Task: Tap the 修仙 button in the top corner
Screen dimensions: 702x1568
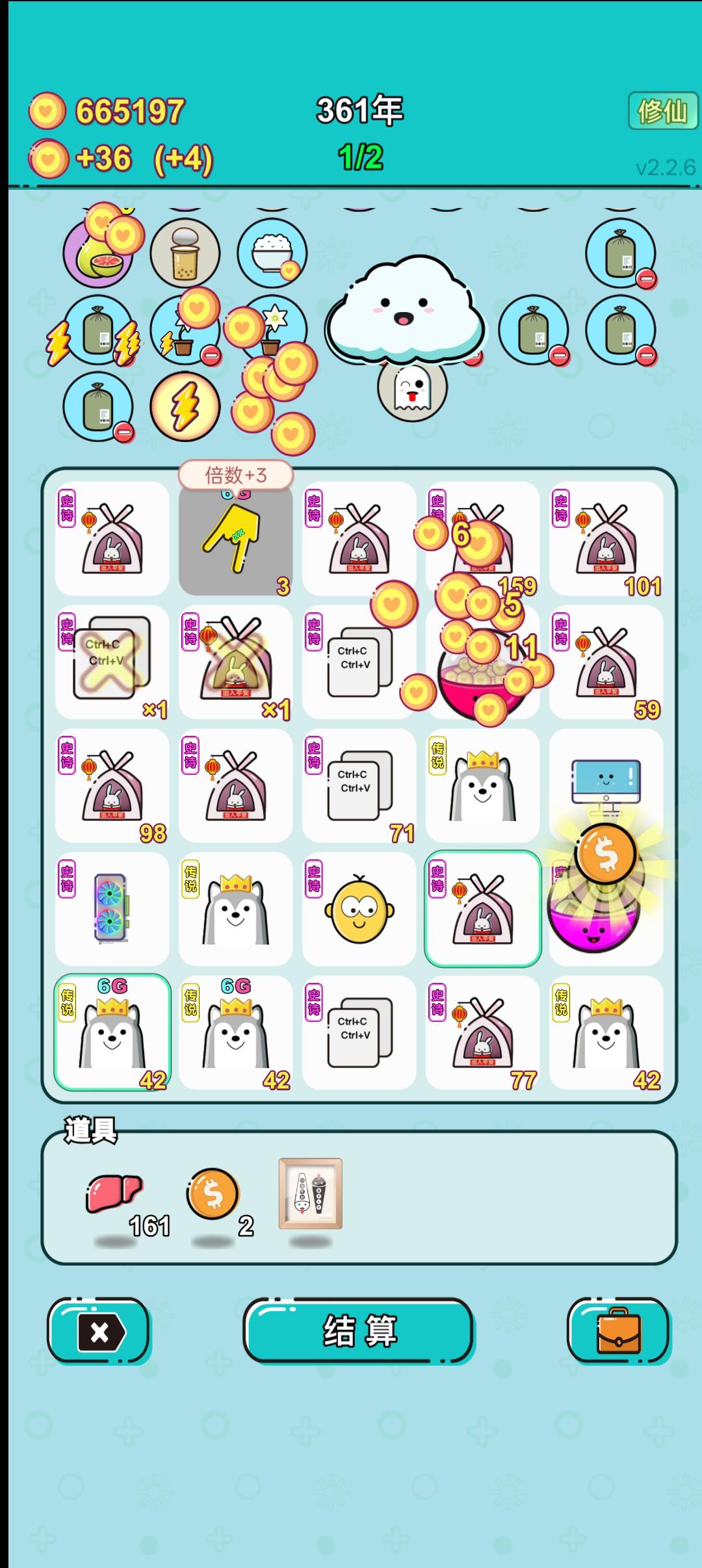Action: [662, 112]
